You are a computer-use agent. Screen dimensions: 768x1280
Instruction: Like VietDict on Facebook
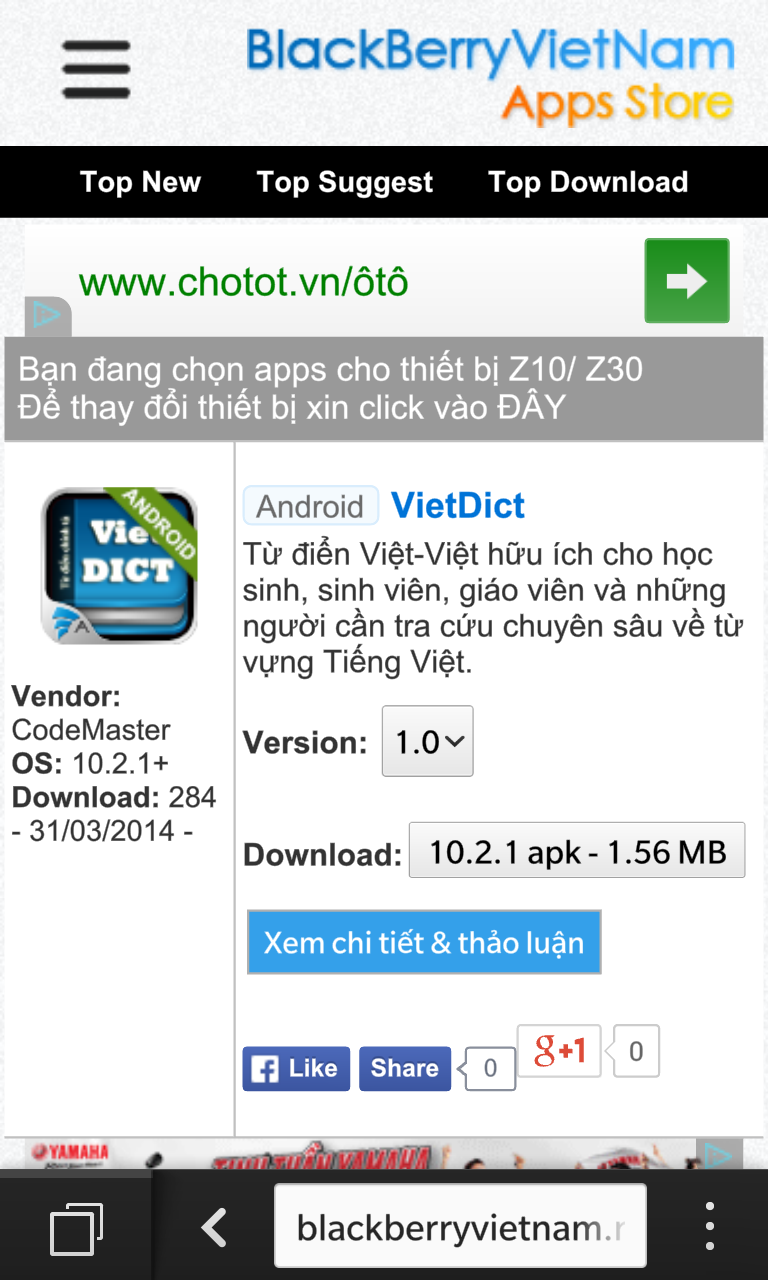click(296, 1068)
